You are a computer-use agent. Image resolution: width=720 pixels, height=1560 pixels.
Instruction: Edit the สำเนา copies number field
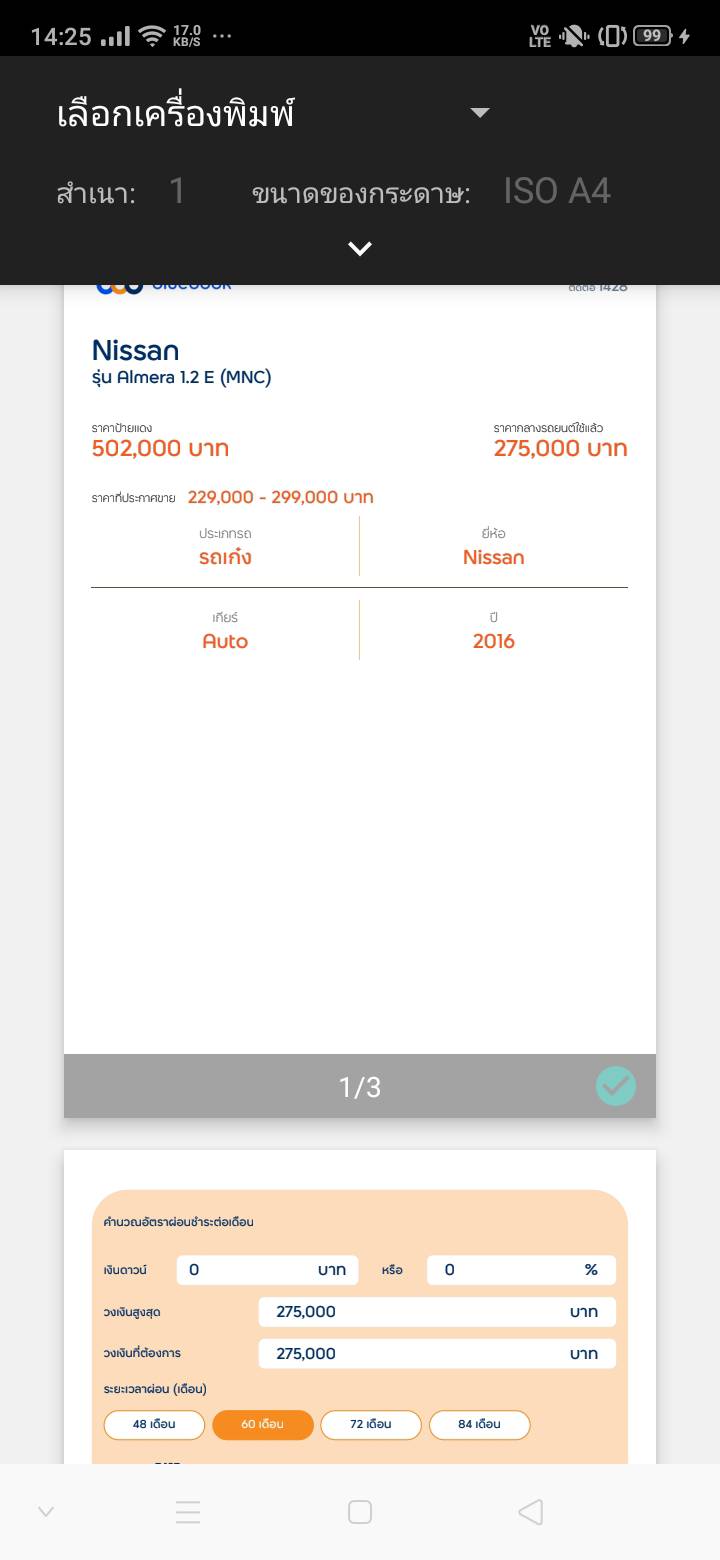178,191
